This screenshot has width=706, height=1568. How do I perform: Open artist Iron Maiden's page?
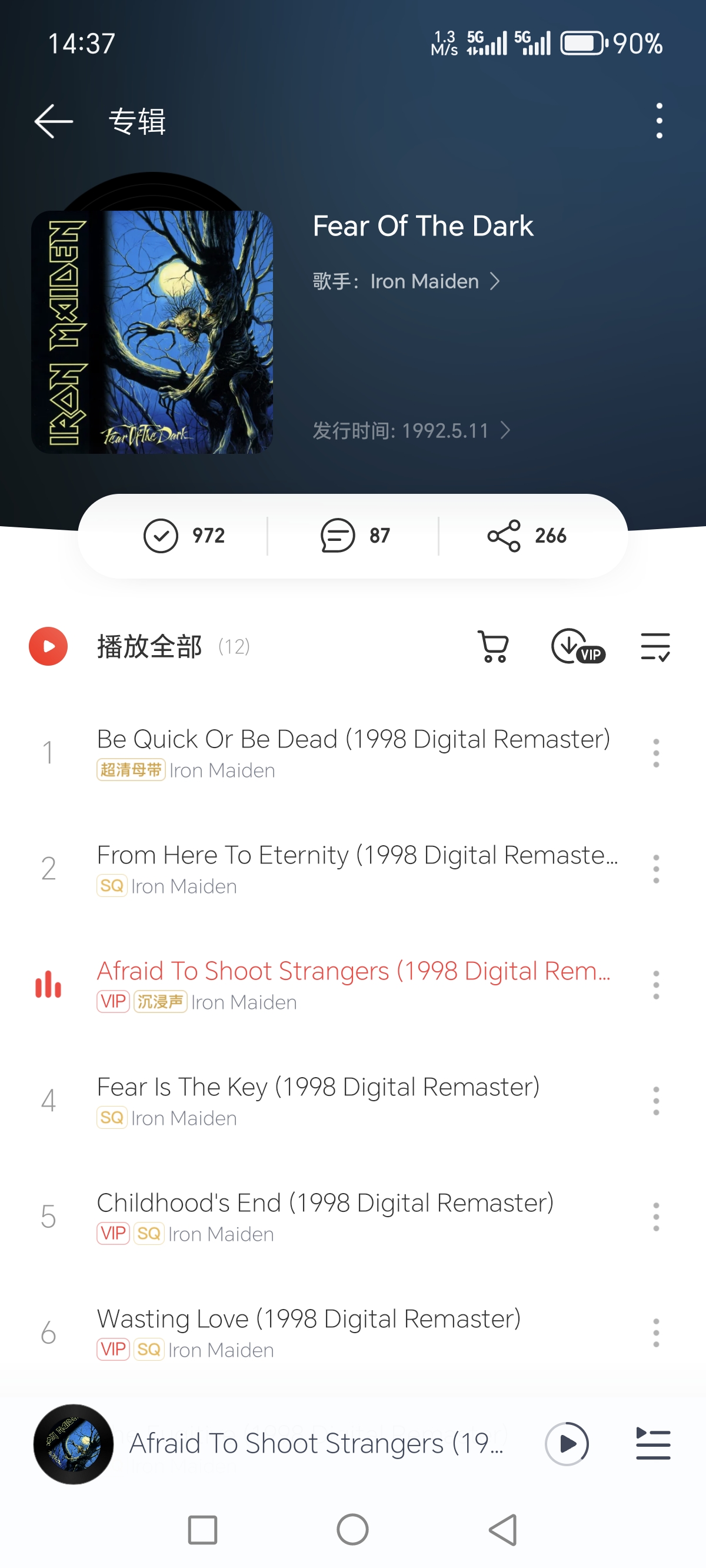pos(425,281)
